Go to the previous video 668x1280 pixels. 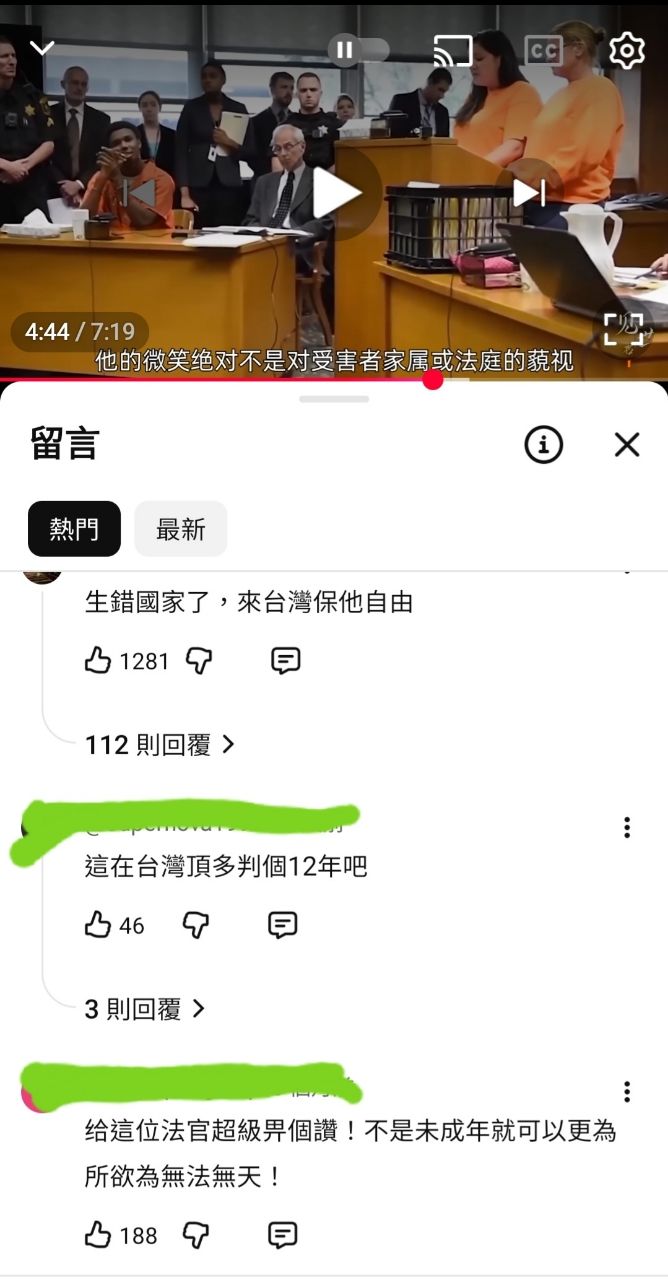[x=140, y=193]
